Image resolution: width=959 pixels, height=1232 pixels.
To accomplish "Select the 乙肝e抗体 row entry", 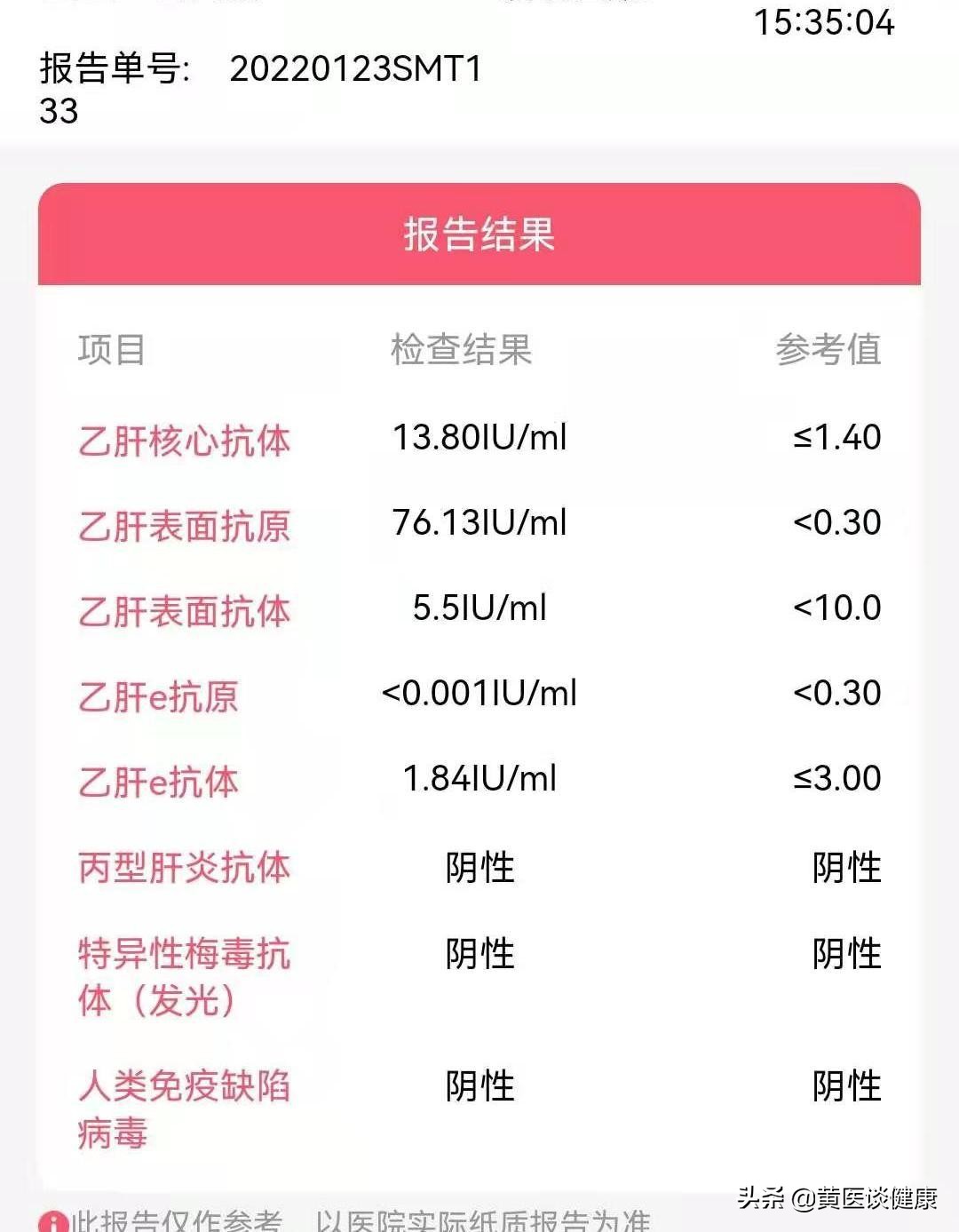I will pyautogui.click(x=158, y=780).
